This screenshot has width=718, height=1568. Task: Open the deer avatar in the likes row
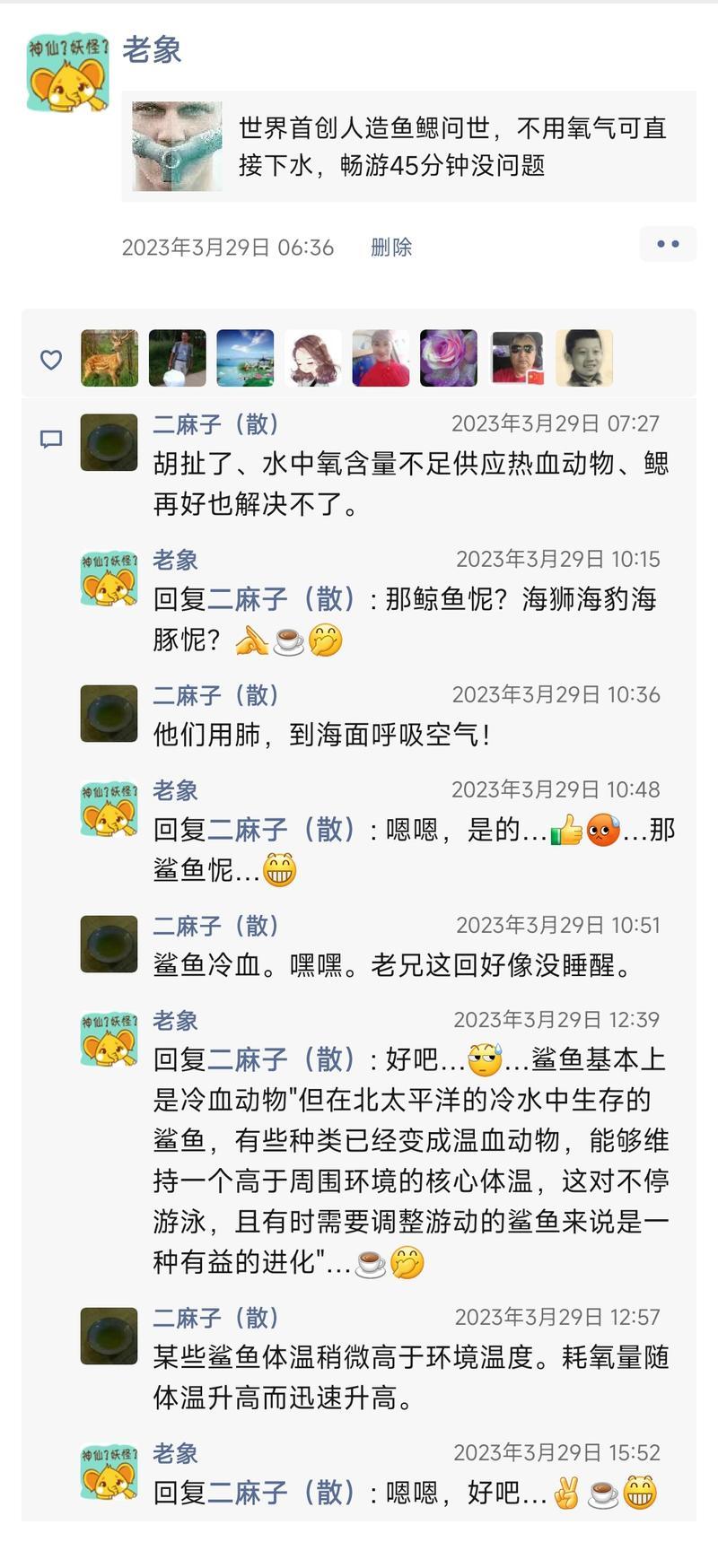click(109, 358)
